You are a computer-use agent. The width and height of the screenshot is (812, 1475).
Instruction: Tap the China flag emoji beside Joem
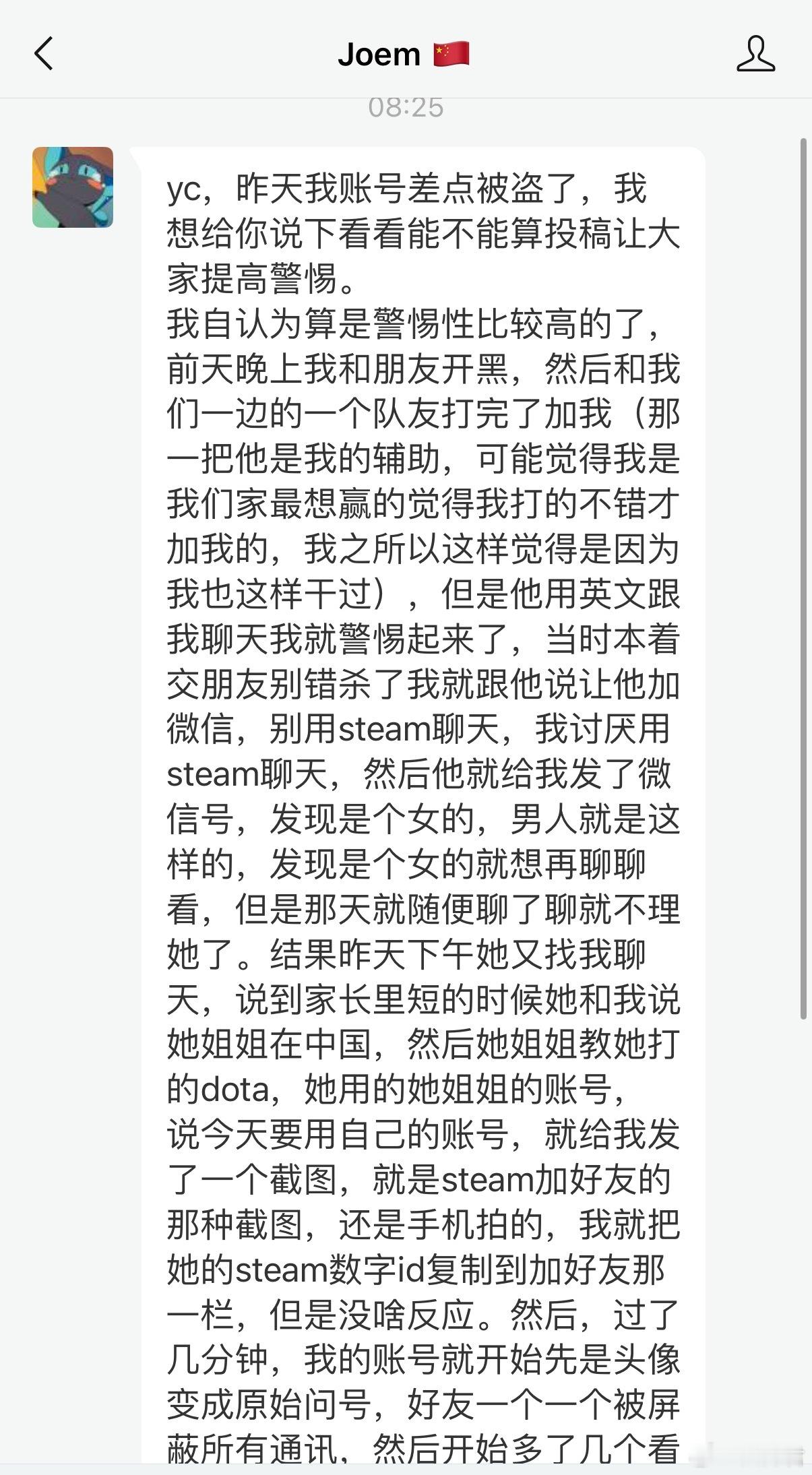pyautogui.click(x=450, y=54)
